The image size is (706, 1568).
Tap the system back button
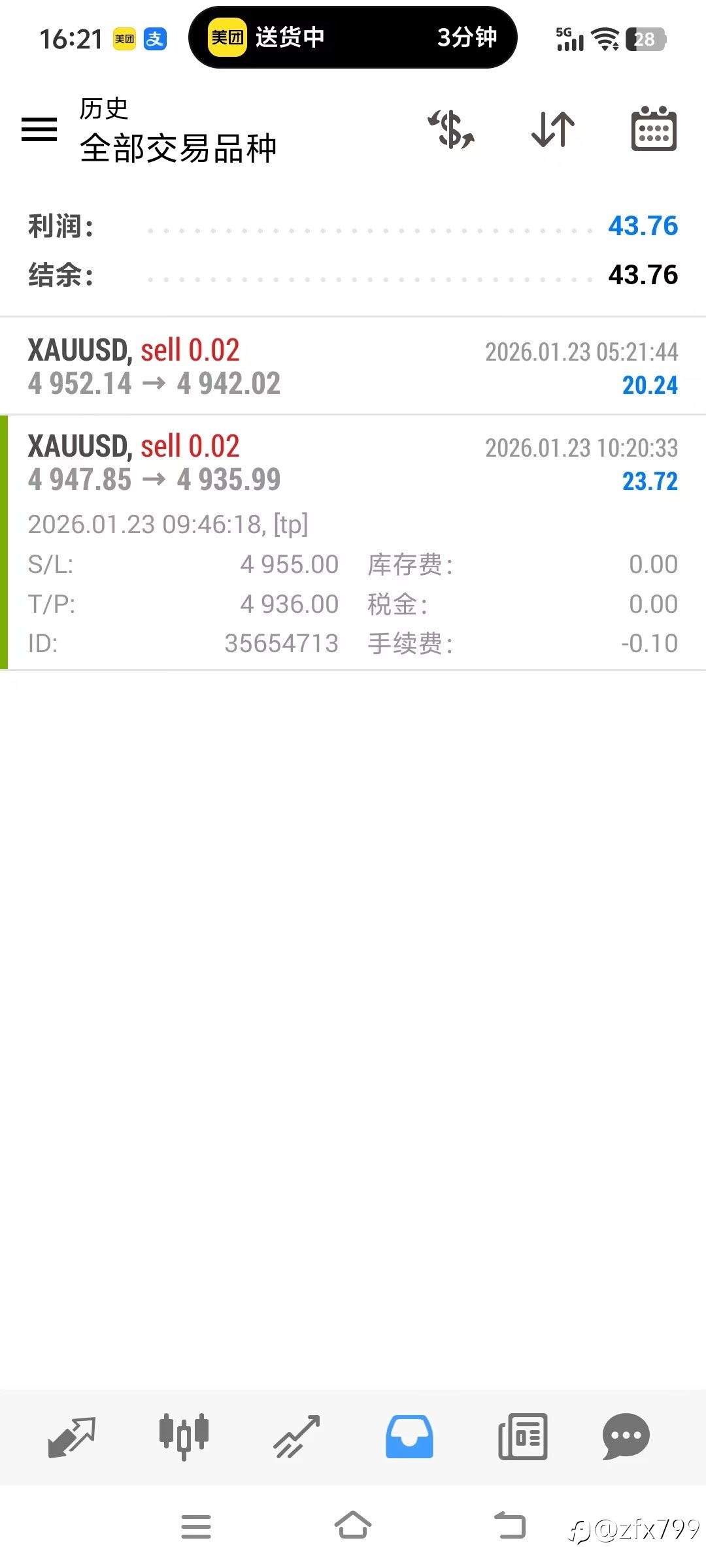pyautogui.click(x=510, y=1526)
